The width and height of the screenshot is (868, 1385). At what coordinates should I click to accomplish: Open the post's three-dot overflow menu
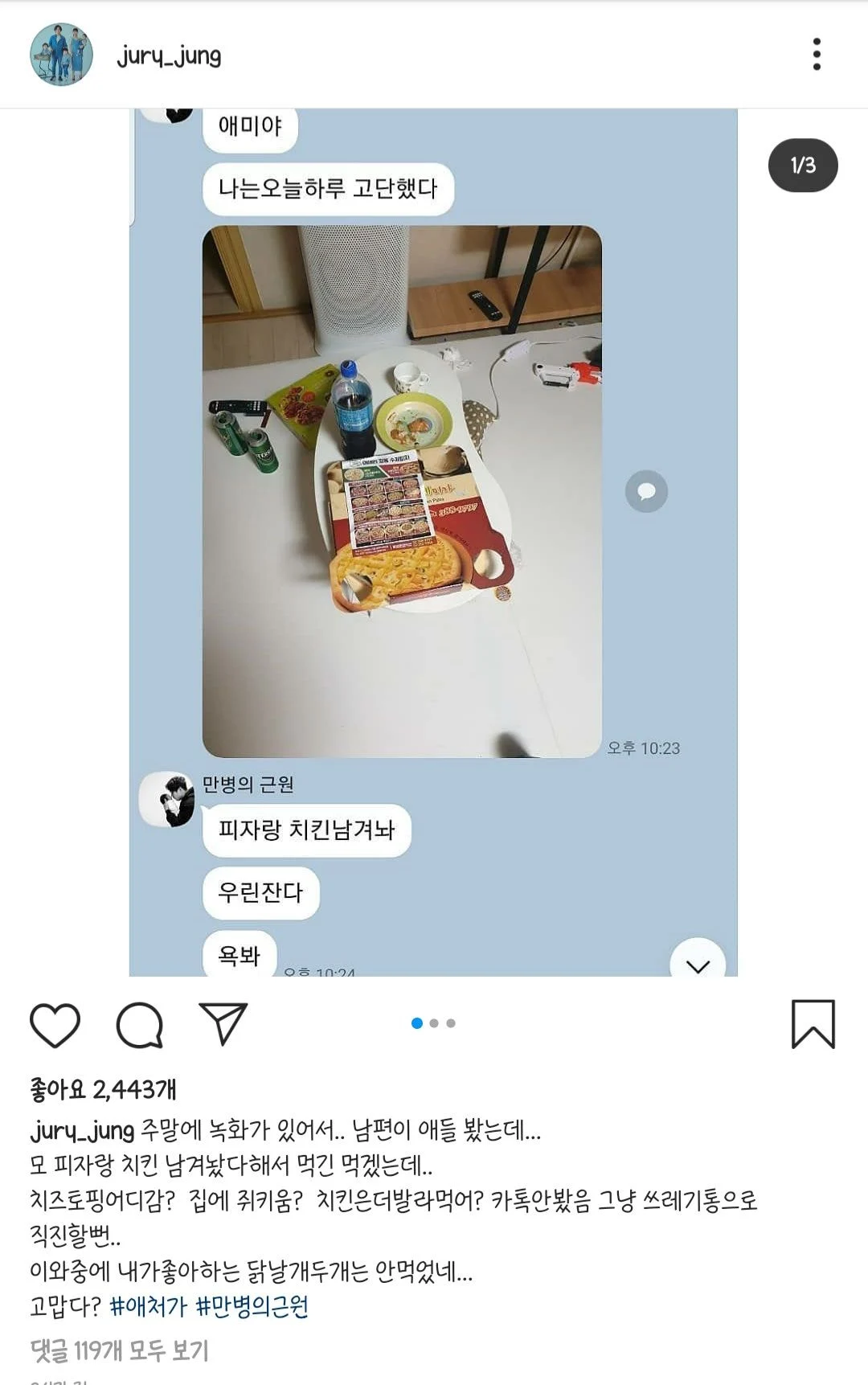[817, 54]
